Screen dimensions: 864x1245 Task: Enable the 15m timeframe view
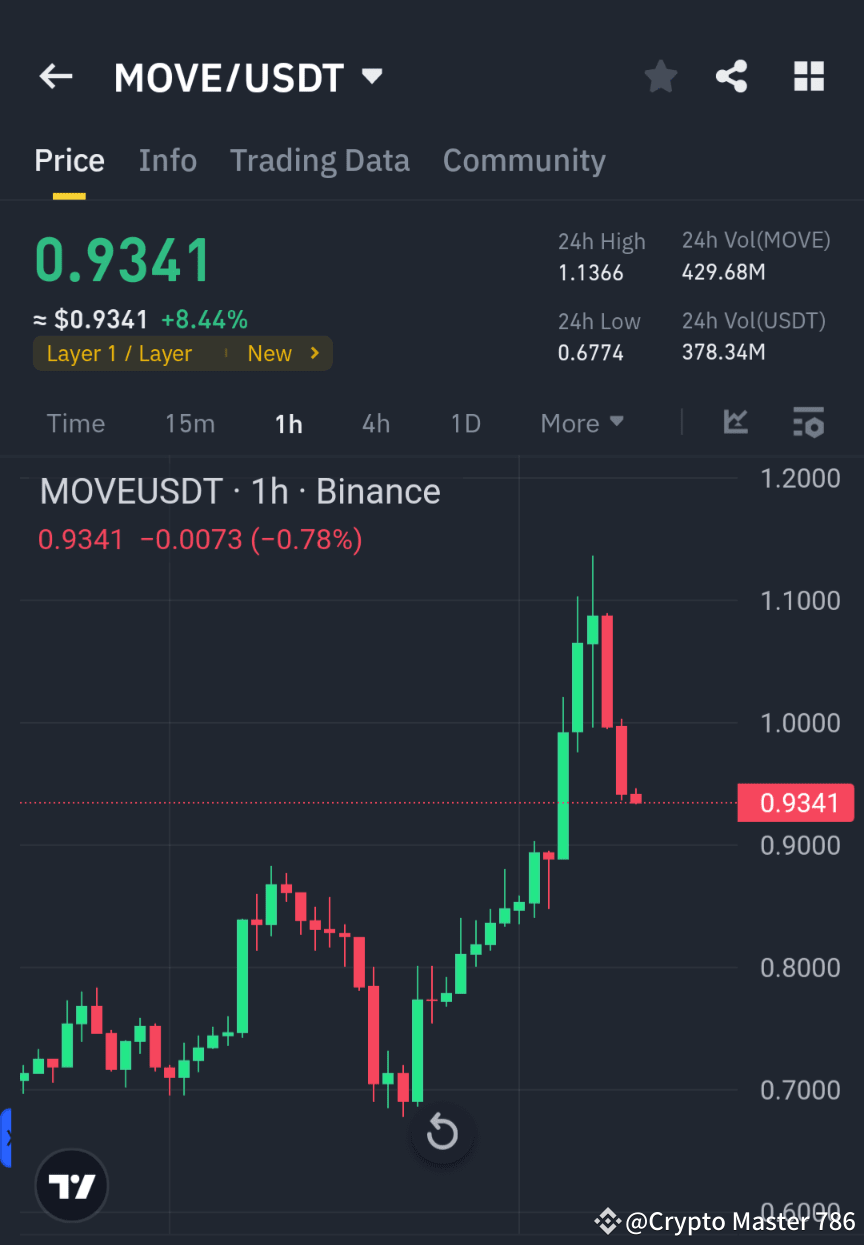click(x=190, y=423)
